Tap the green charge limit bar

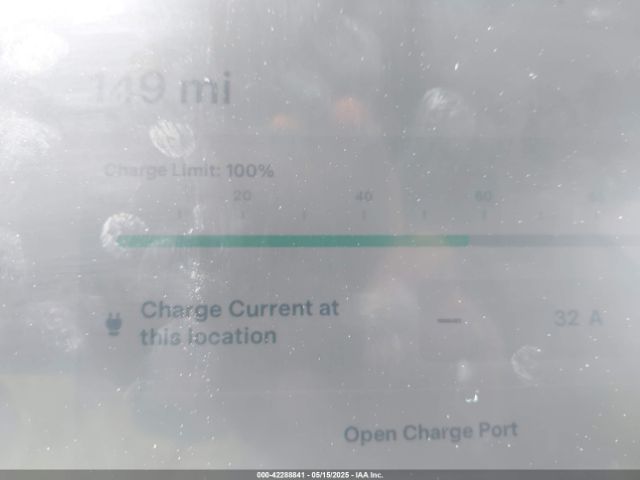292,241
